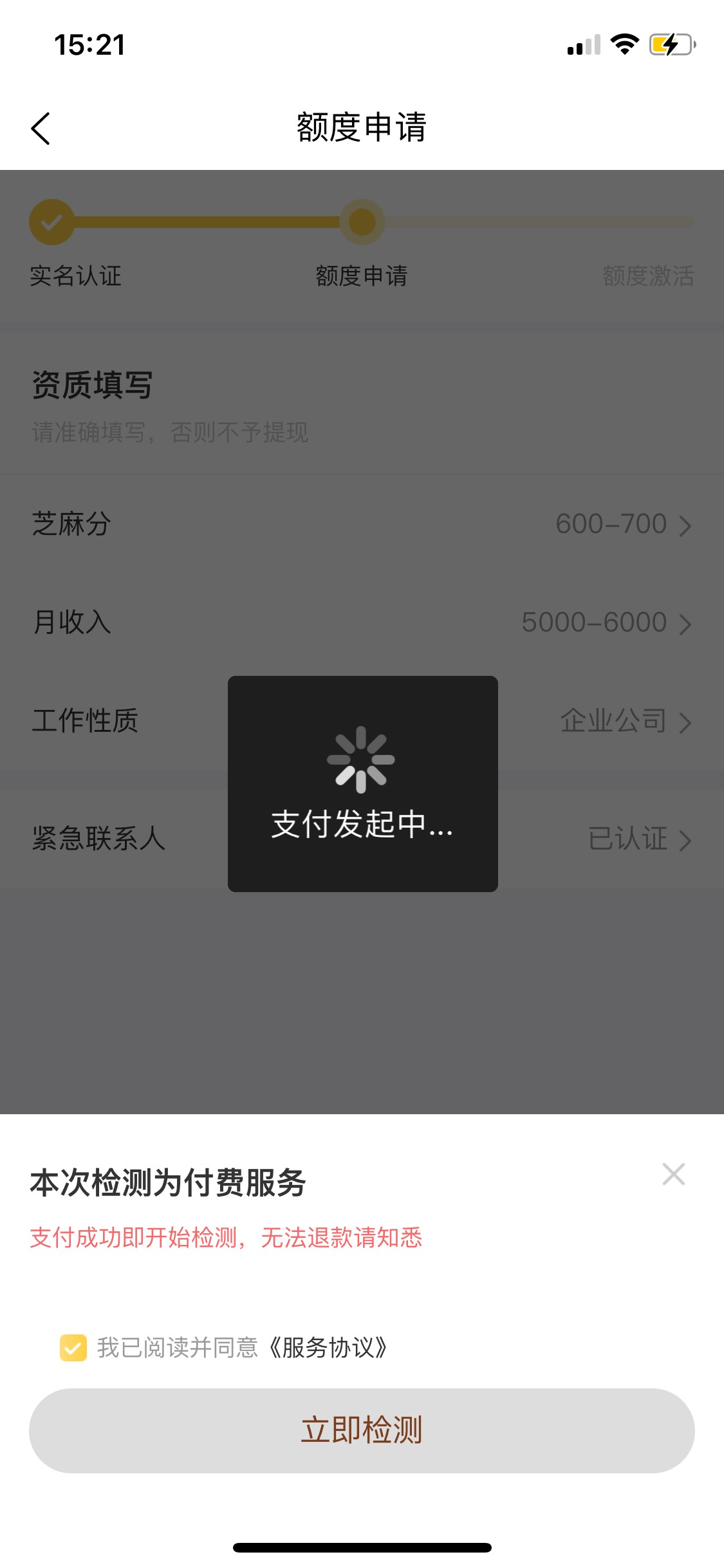Tap the 立即检测 button
Screen dimensions: 724x1568
(x=362, y=1430)
